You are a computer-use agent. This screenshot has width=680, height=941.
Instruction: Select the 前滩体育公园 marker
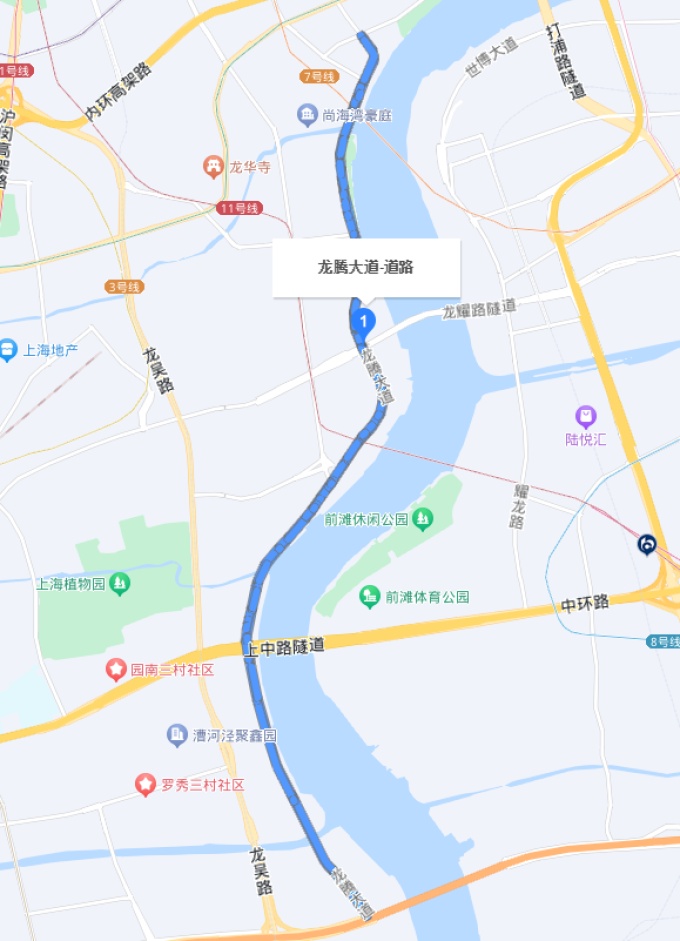tap(370, 596)
